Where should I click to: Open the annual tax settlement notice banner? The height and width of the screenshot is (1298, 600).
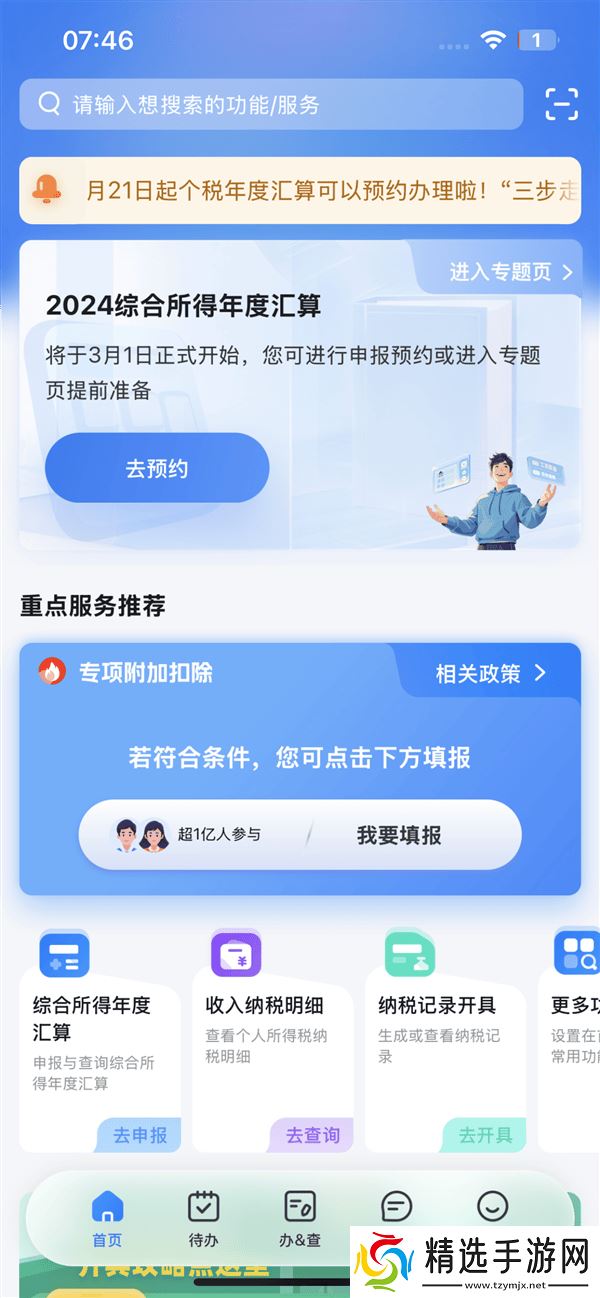[300, 190]
